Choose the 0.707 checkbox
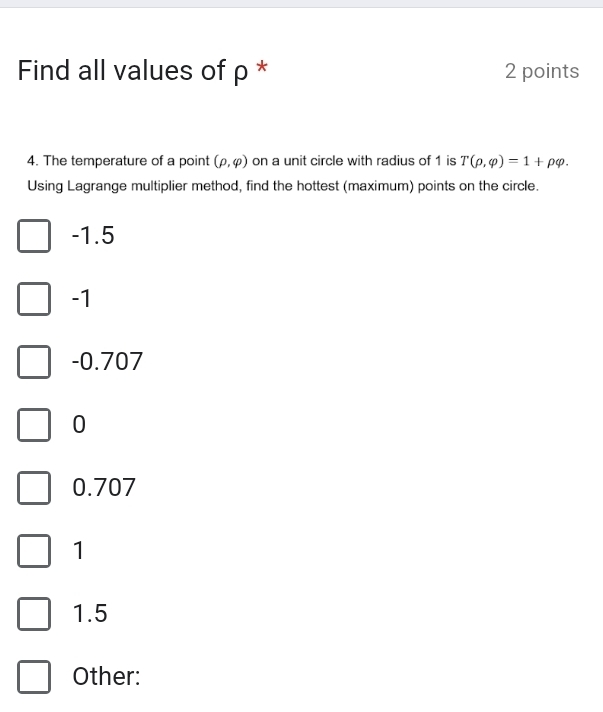 [33, 489]
